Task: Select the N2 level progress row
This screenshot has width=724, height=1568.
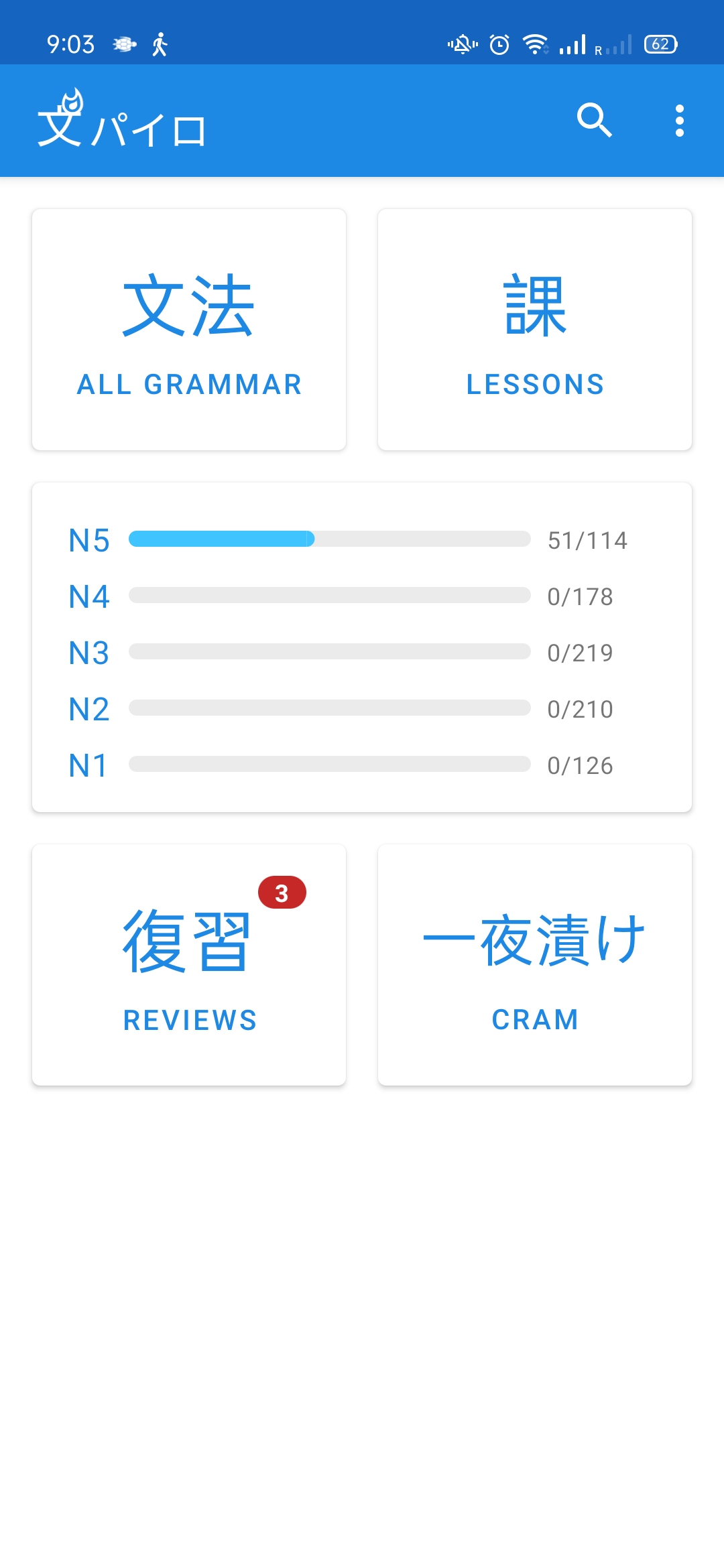Action: tap(349, 709)
